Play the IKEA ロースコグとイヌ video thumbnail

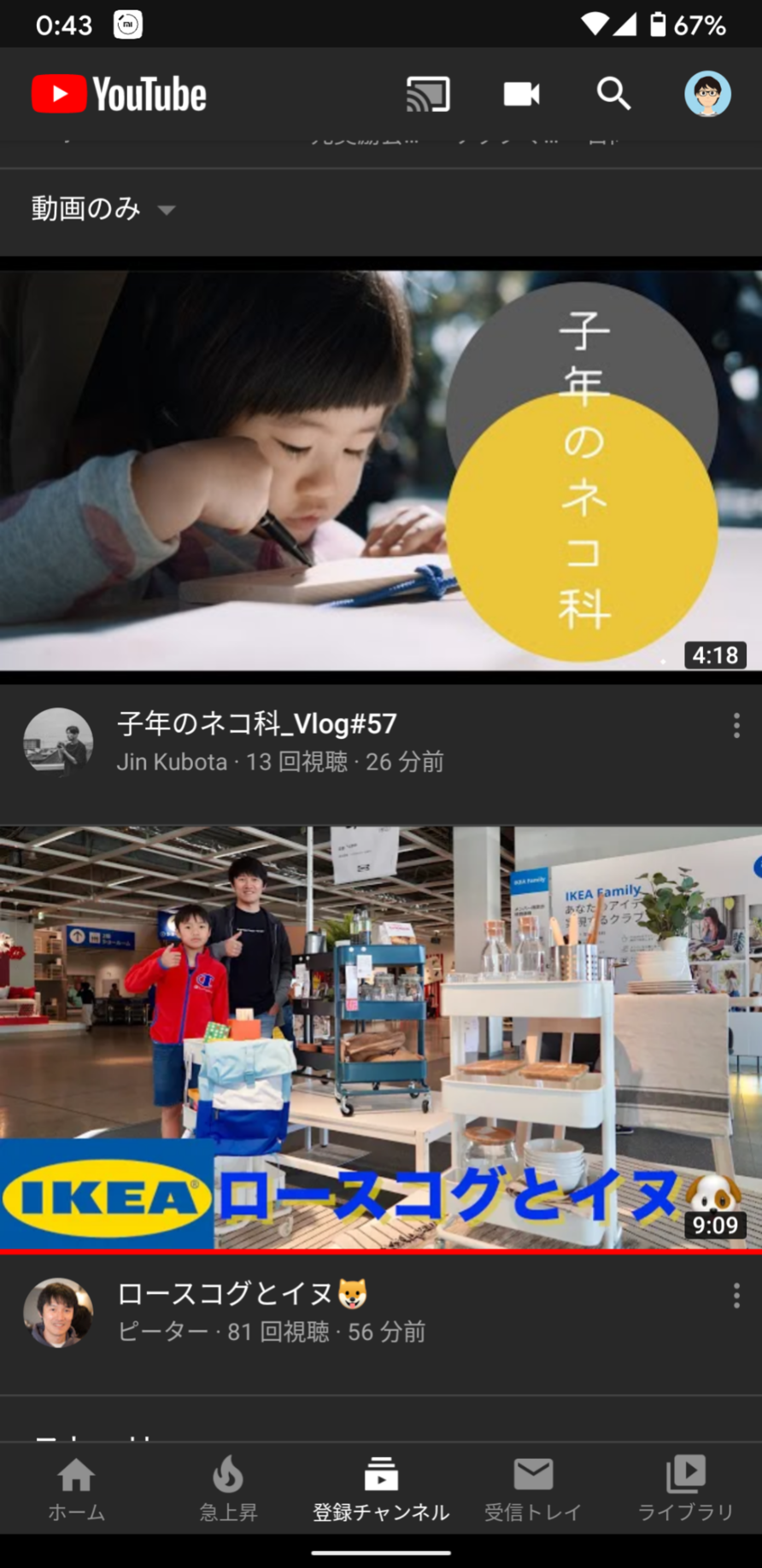tap(381, 1037)
